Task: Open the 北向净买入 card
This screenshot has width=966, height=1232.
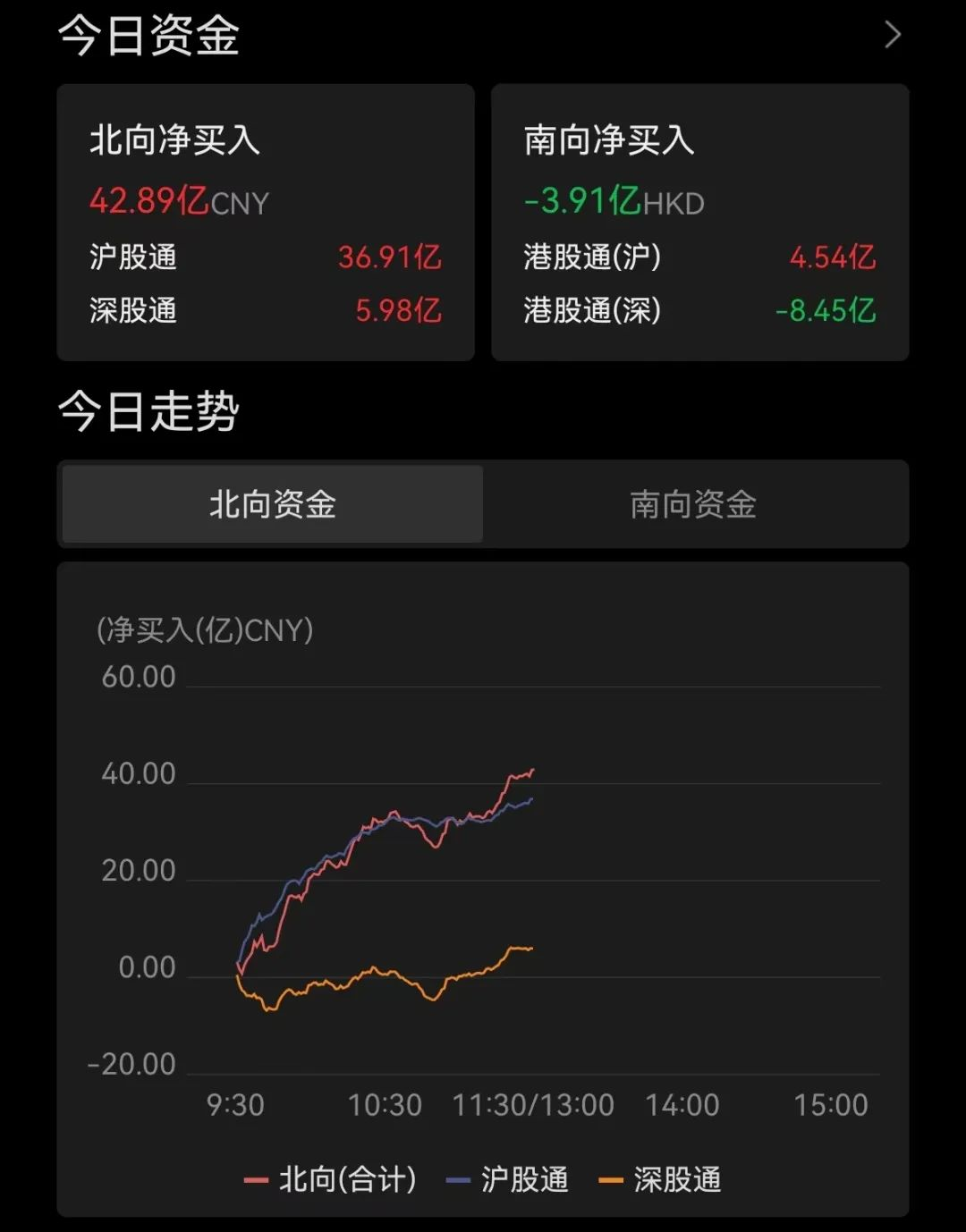Action: pos(266,223)
